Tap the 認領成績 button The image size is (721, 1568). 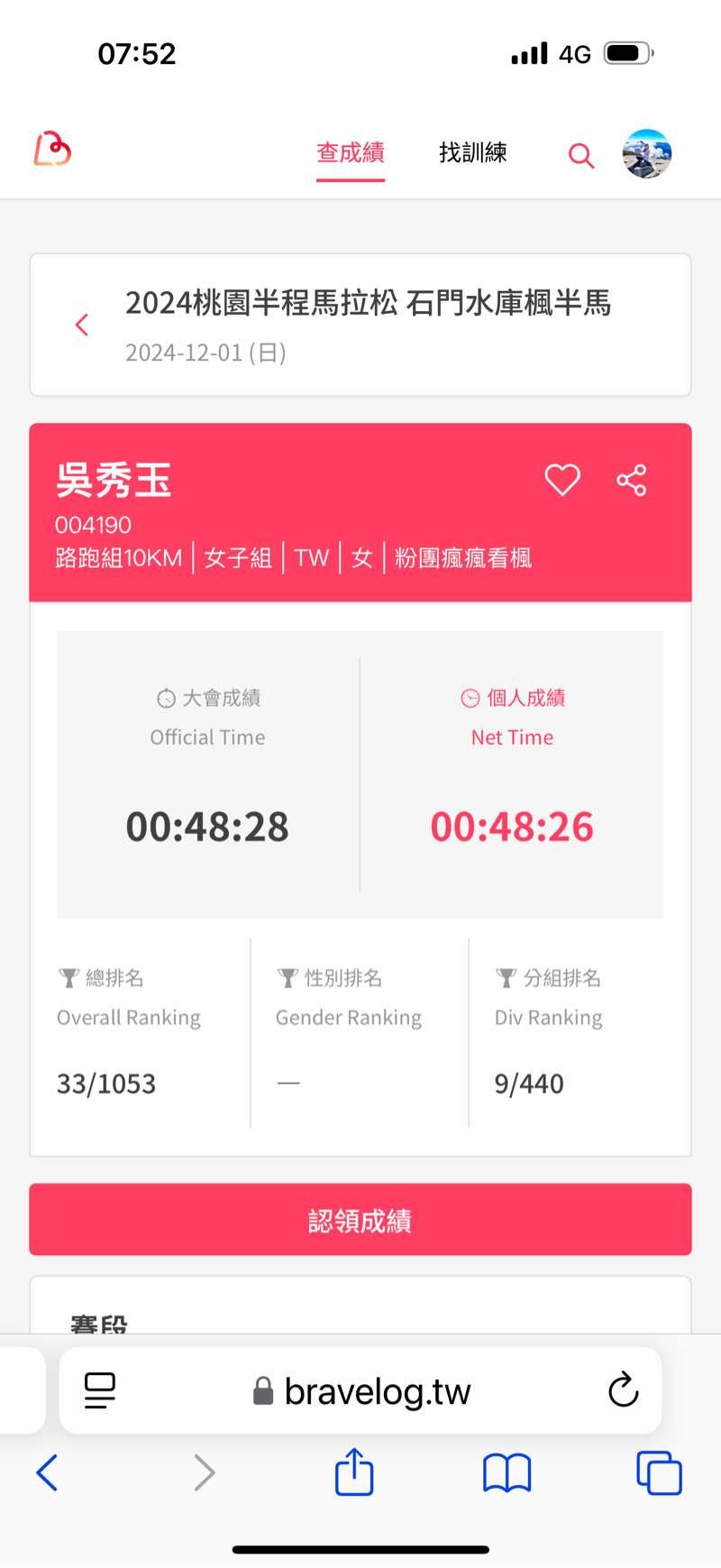pyautogui.click(x=360, y=1219)
